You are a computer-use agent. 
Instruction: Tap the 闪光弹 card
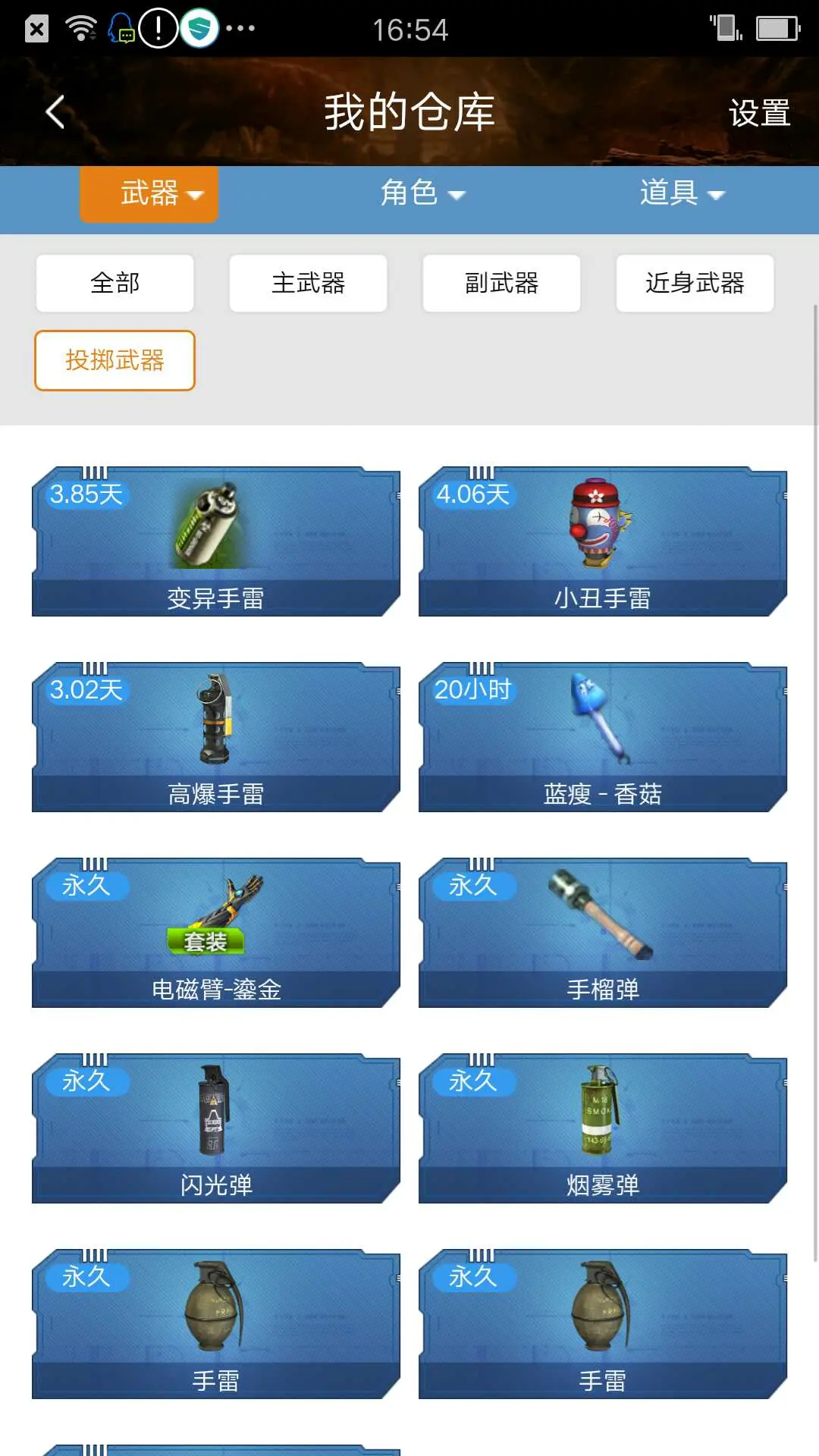click(215, 1128)
